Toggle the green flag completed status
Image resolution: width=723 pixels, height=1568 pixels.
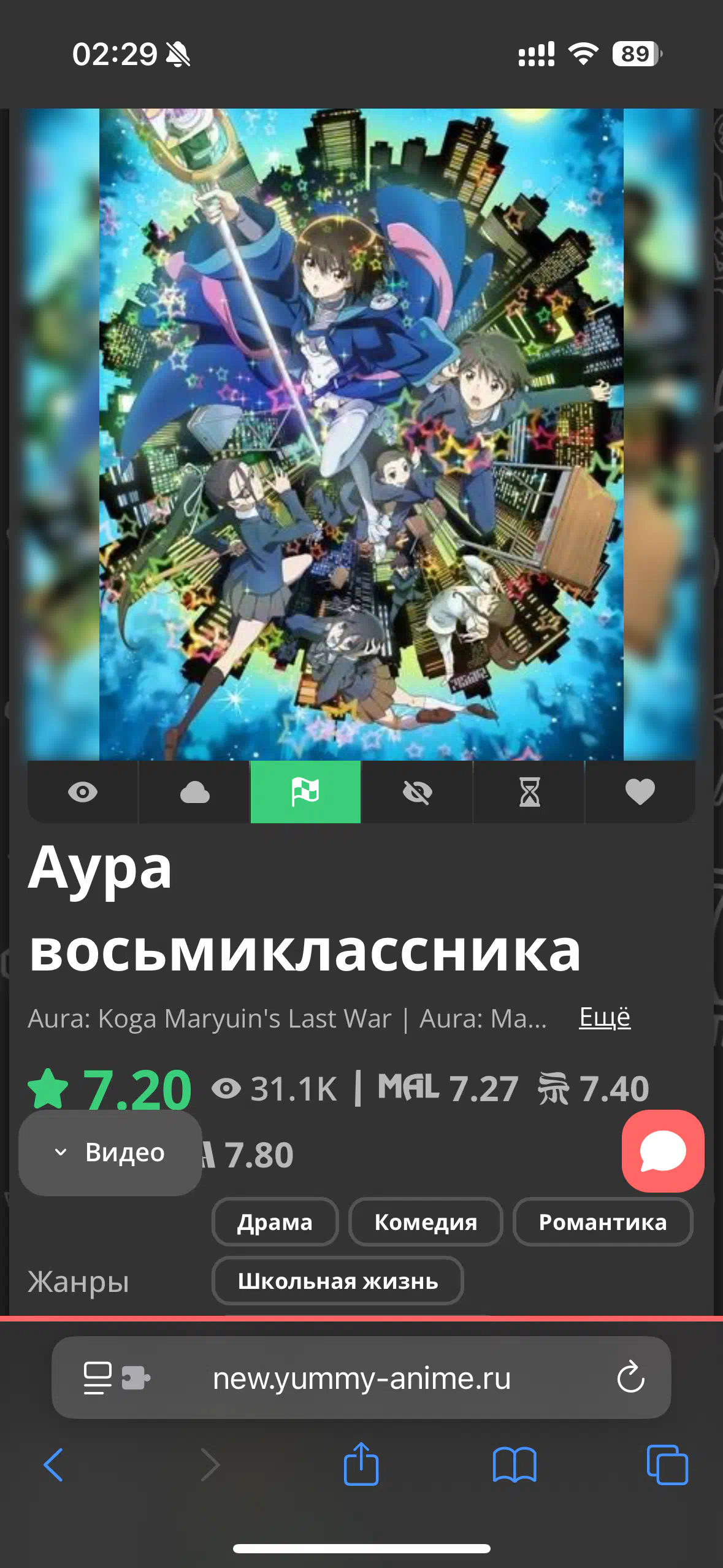coord(305,792)
